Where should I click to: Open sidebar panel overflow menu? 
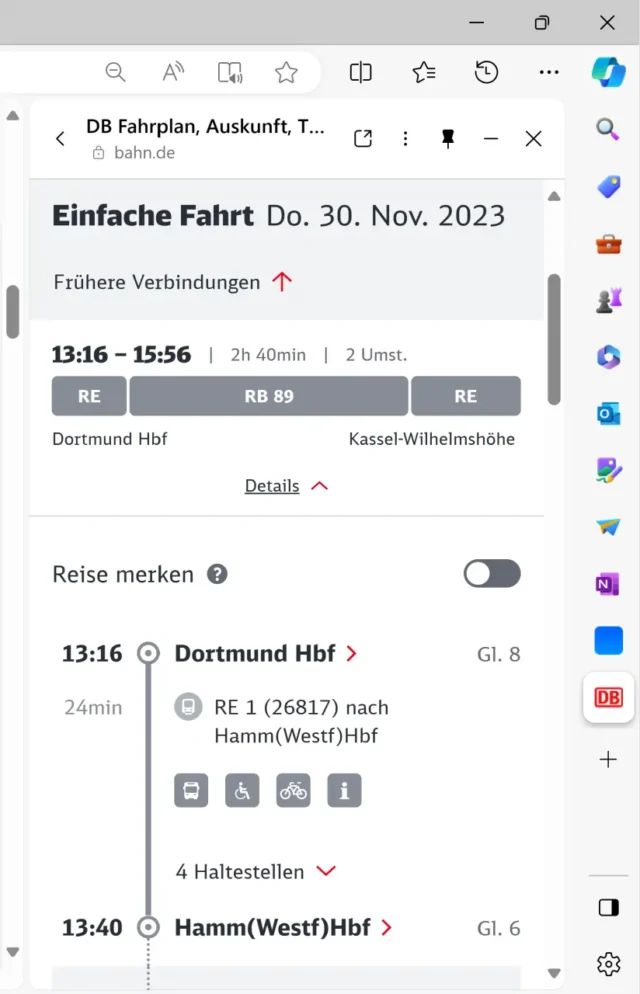[405, 139]
